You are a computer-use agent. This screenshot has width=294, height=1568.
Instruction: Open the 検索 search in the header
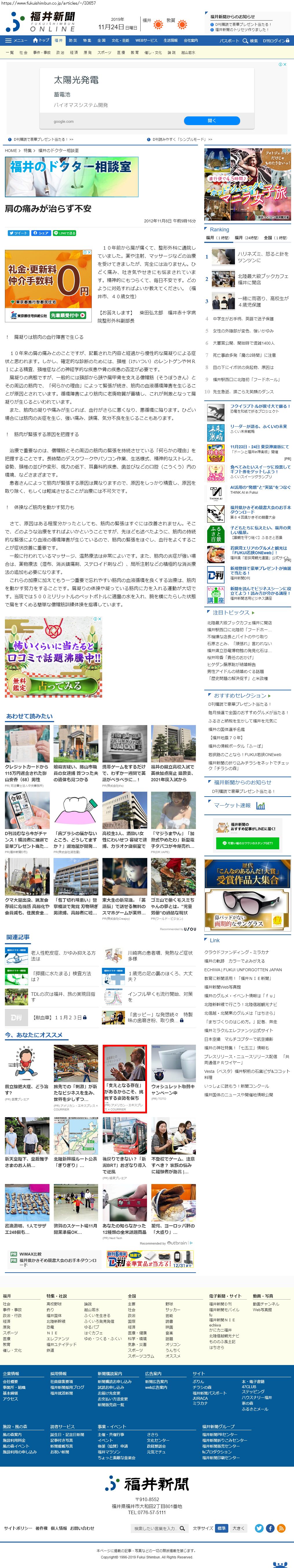click(250, 41)
